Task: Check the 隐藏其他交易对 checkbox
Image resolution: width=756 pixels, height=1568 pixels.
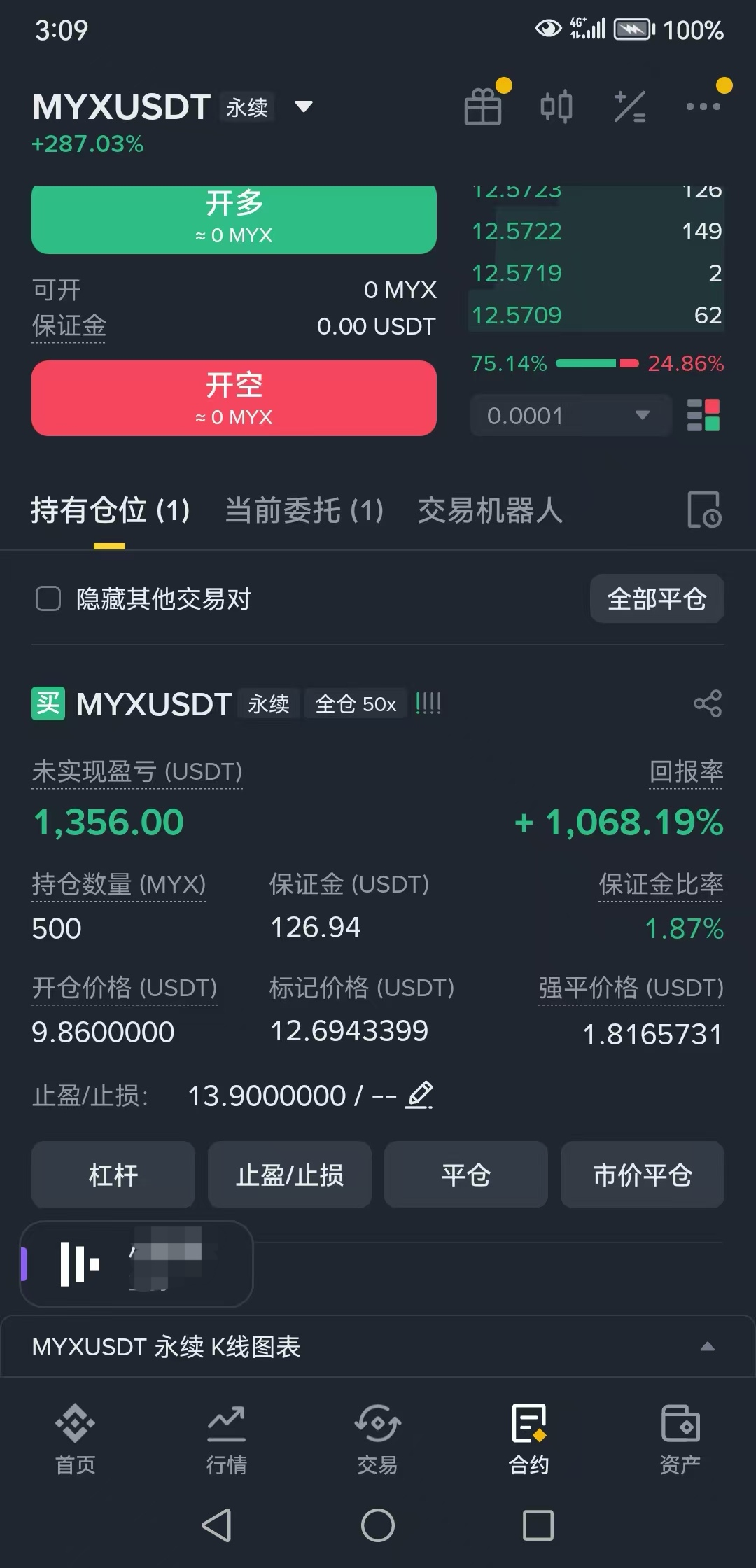Action: pyautogui.click(x=48, y=599)
